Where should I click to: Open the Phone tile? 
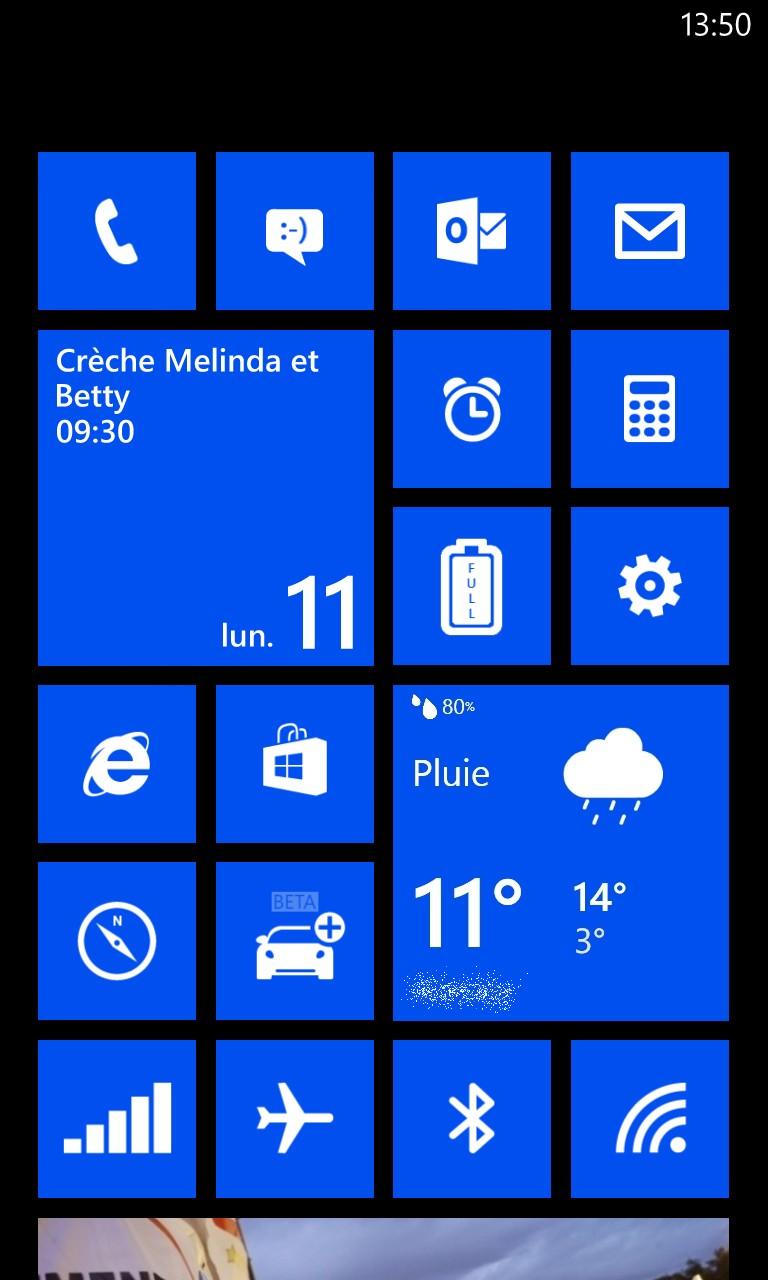click(x=117, y=231)
